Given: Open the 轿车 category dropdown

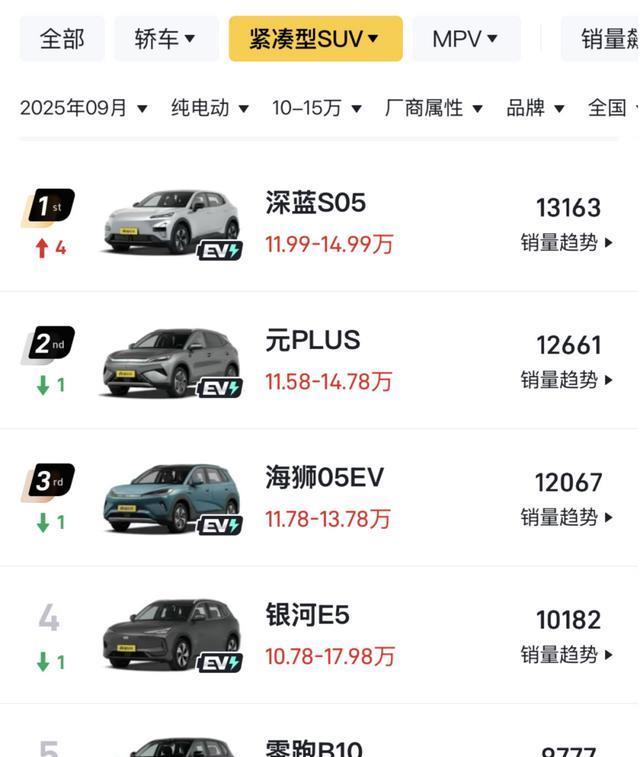Looking at the screenshot, I should pyautogui.click(x=165, y=39).
